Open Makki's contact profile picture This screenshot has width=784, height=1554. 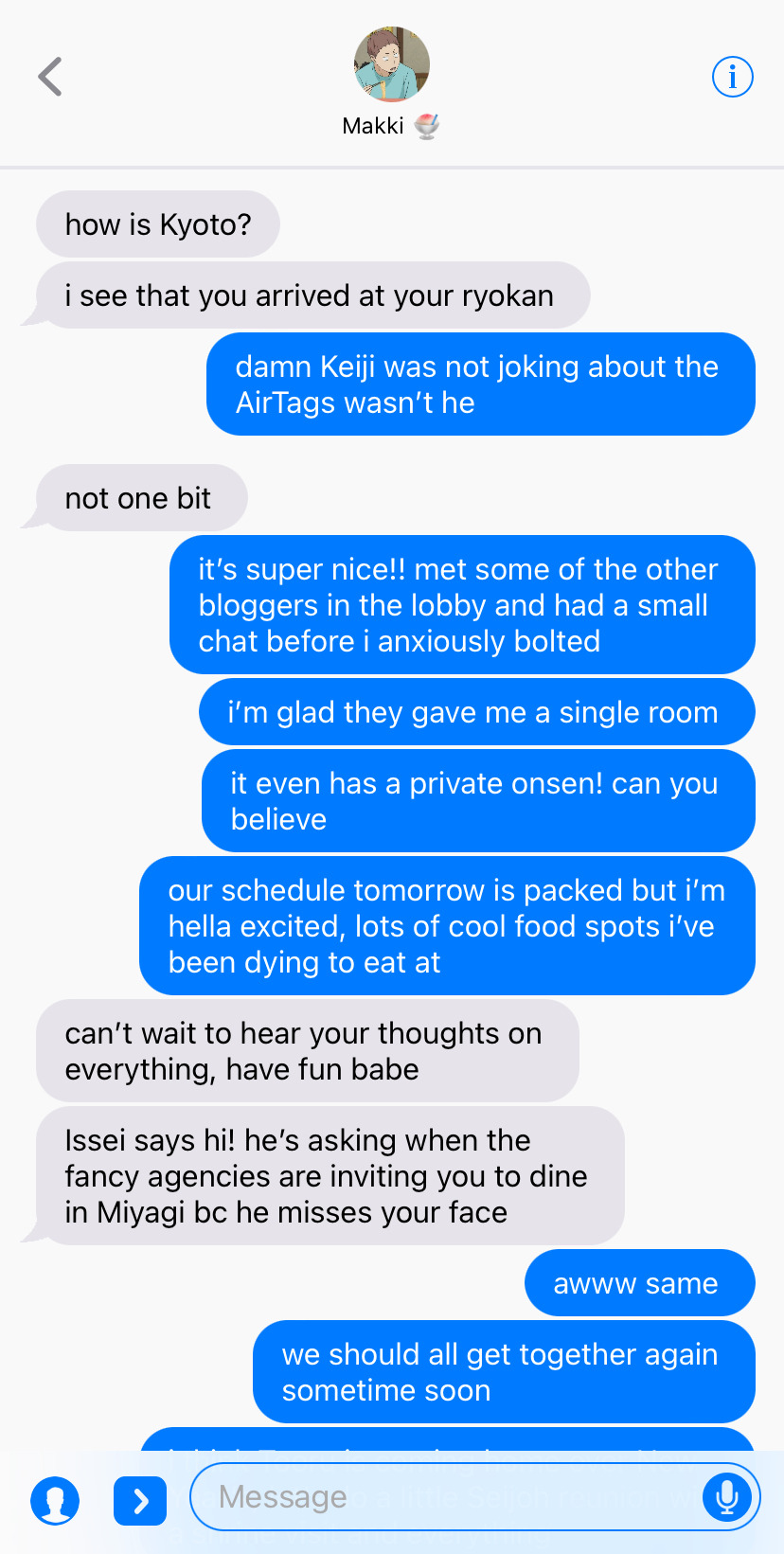[x=391, y=64]
